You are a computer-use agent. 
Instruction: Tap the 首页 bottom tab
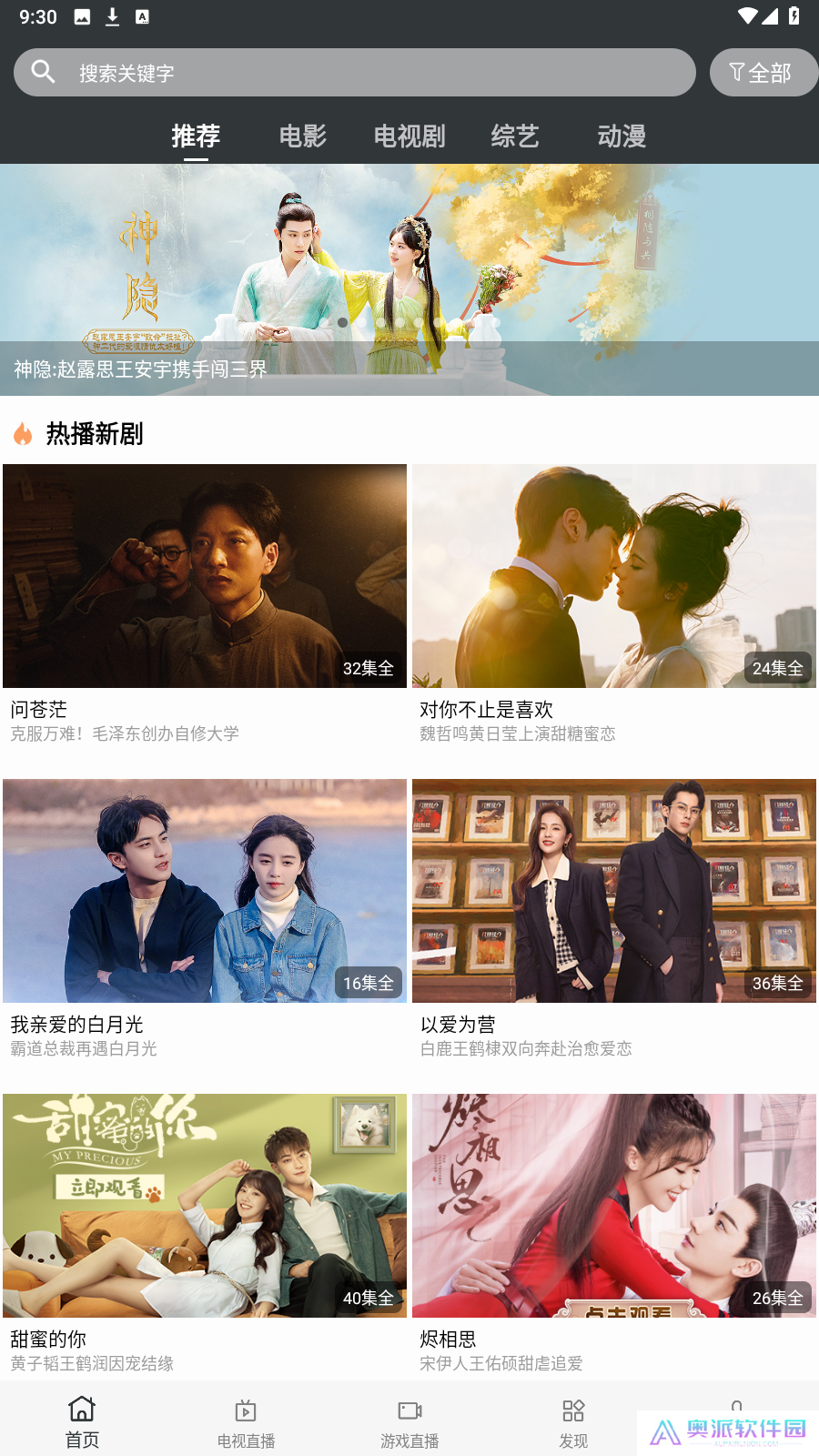click(82, 1422)
